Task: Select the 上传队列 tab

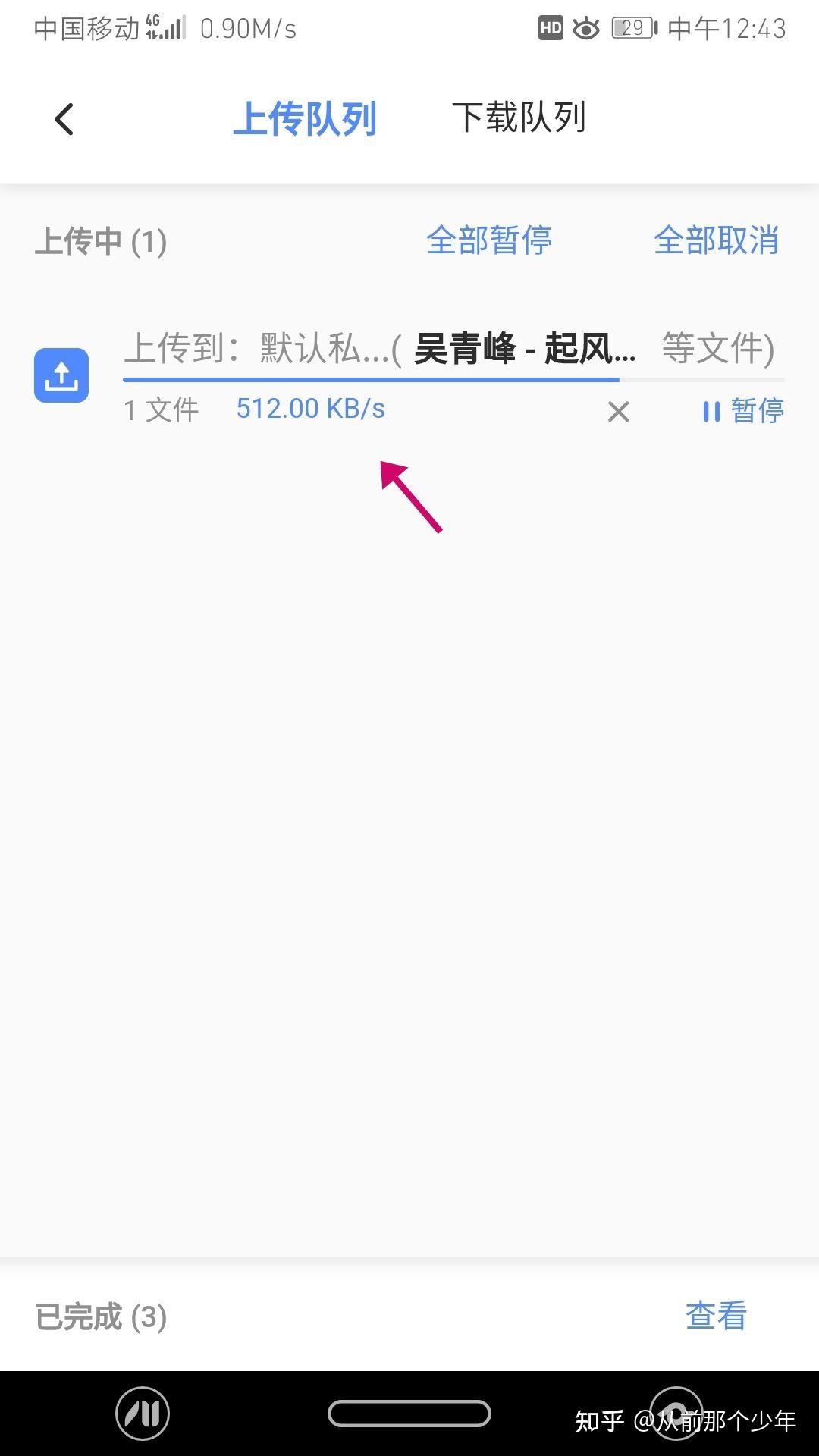Action: (305, 119)
